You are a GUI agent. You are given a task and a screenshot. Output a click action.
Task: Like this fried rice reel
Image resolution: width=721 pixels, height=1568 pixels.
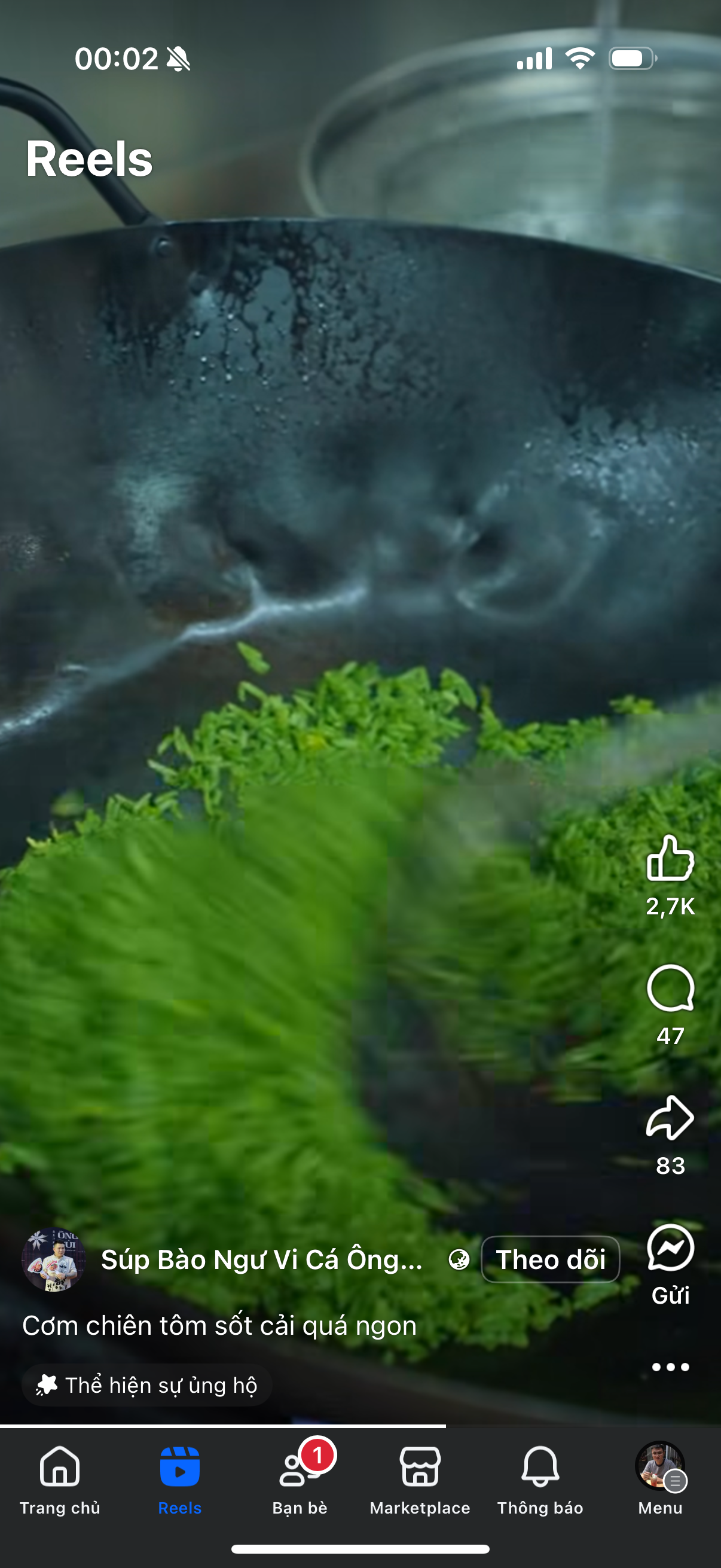670,858
